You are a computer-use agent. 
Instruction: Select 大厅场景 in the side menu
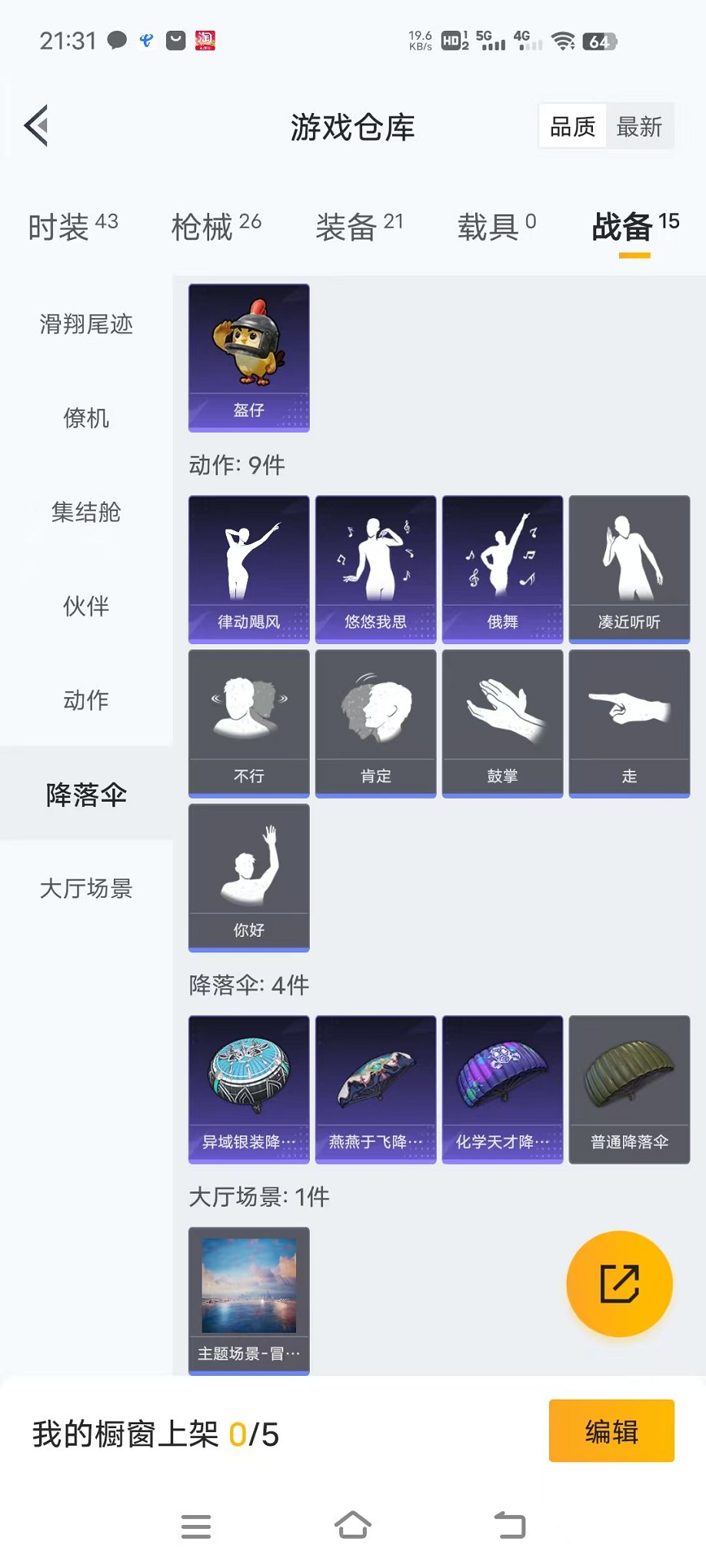coord(86,889)
